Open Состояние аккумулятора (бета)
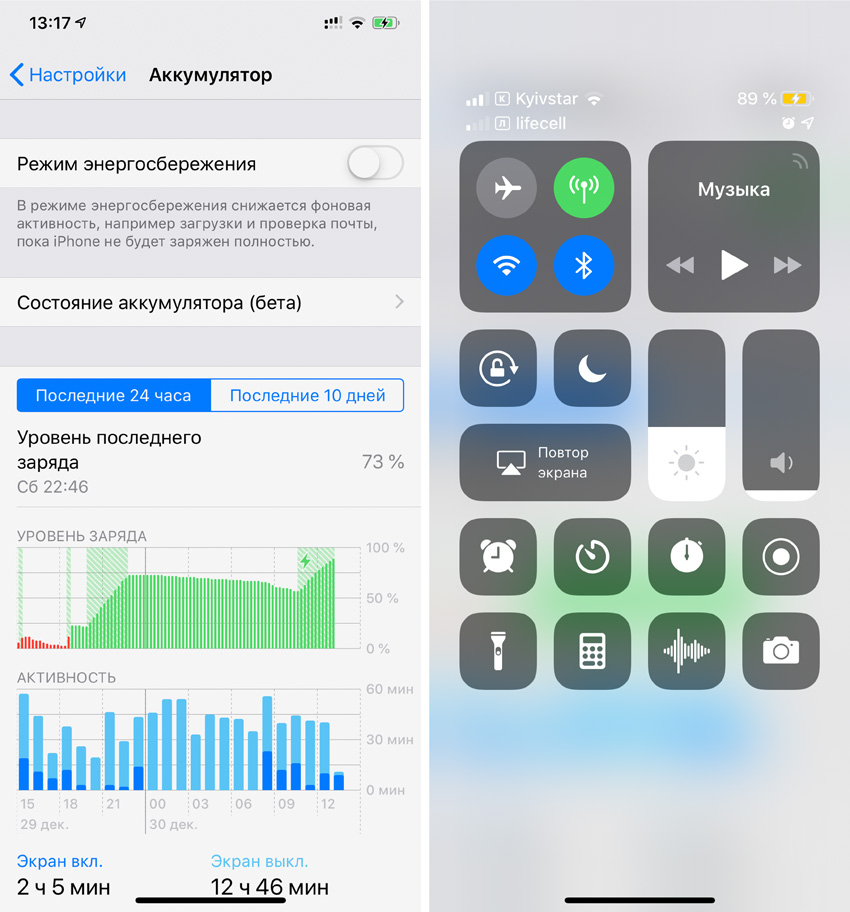Viewport: 850px width, 912px height. 210,302
